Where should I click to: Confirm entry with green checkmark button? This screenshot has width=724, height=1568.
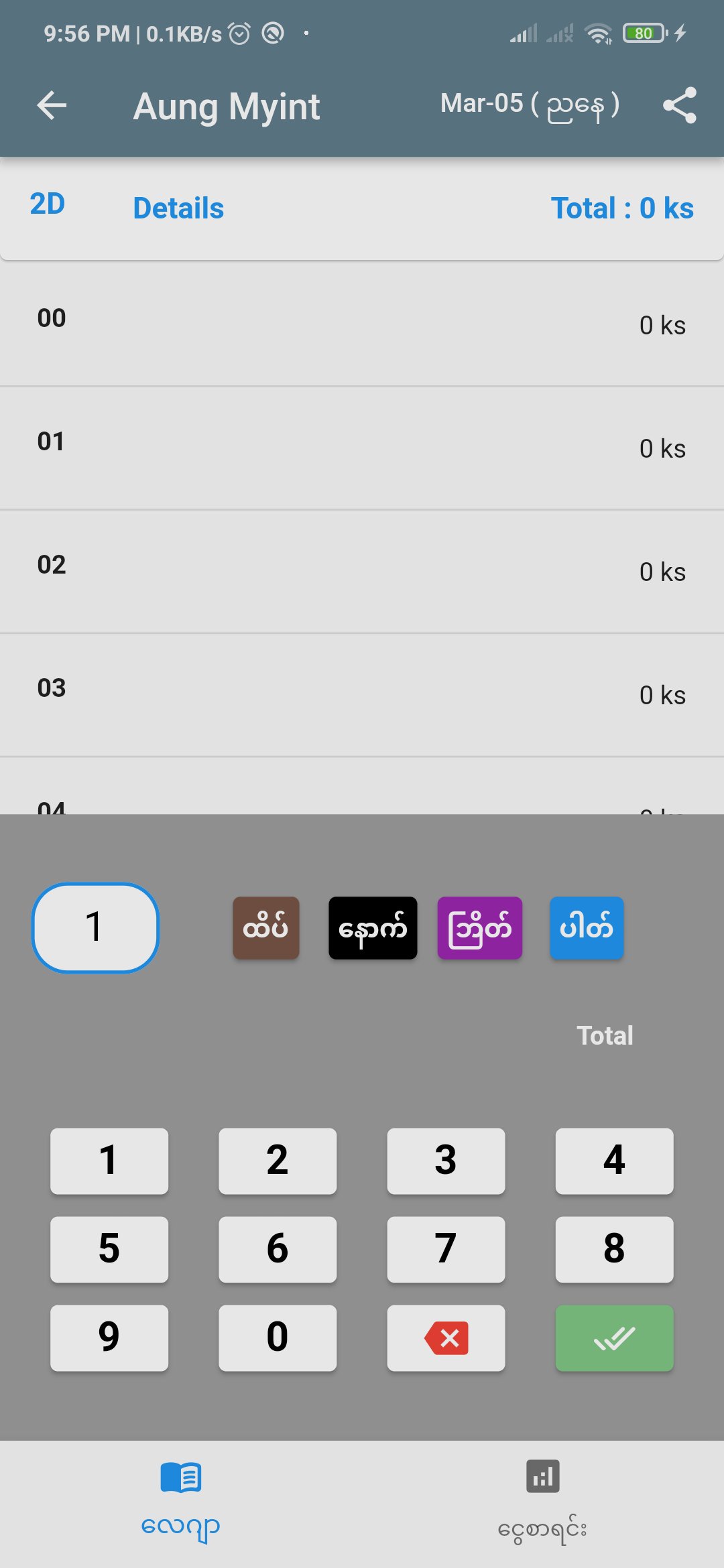point(614,1337)
